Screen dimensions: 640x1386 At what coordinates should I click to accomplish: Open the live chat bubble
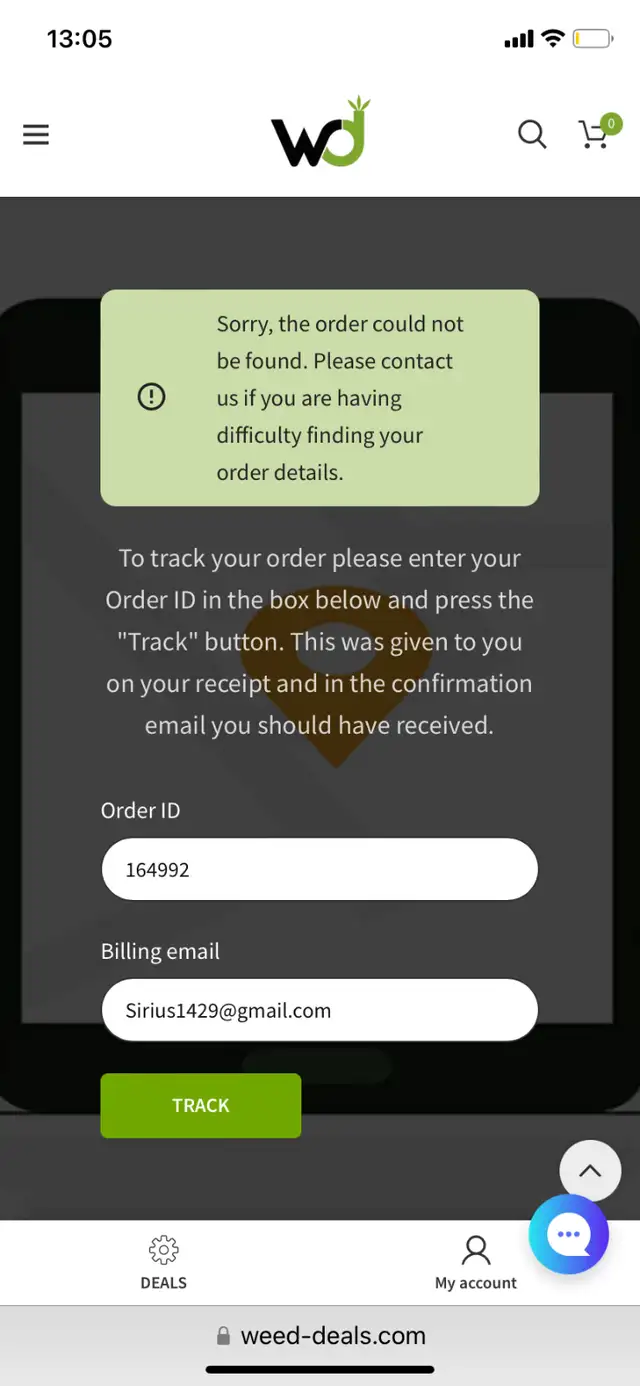tap(569, 1234)
